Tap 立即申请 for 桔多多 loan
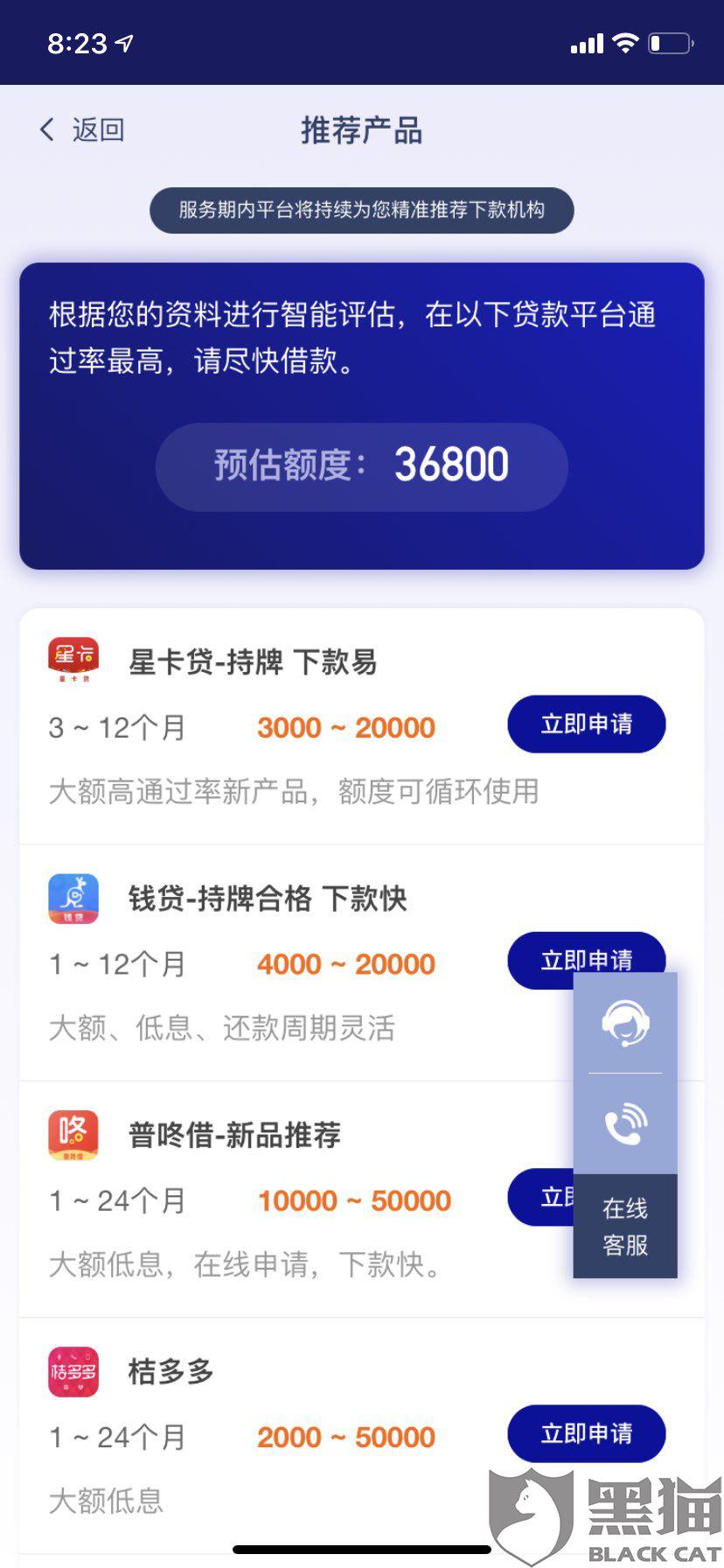Image resolution: width=724 pixels, height=1568 pixels. (x=586, y=1433)
